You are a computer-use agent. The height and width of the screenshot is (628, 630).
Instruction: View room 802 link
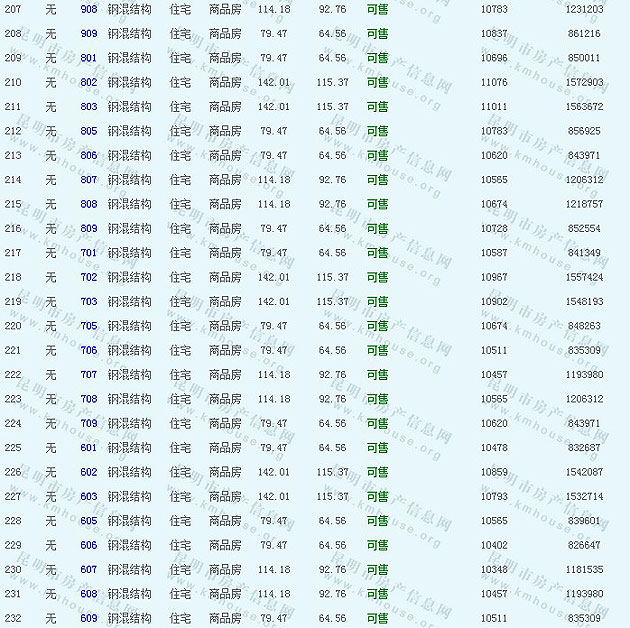pos(89,82)
